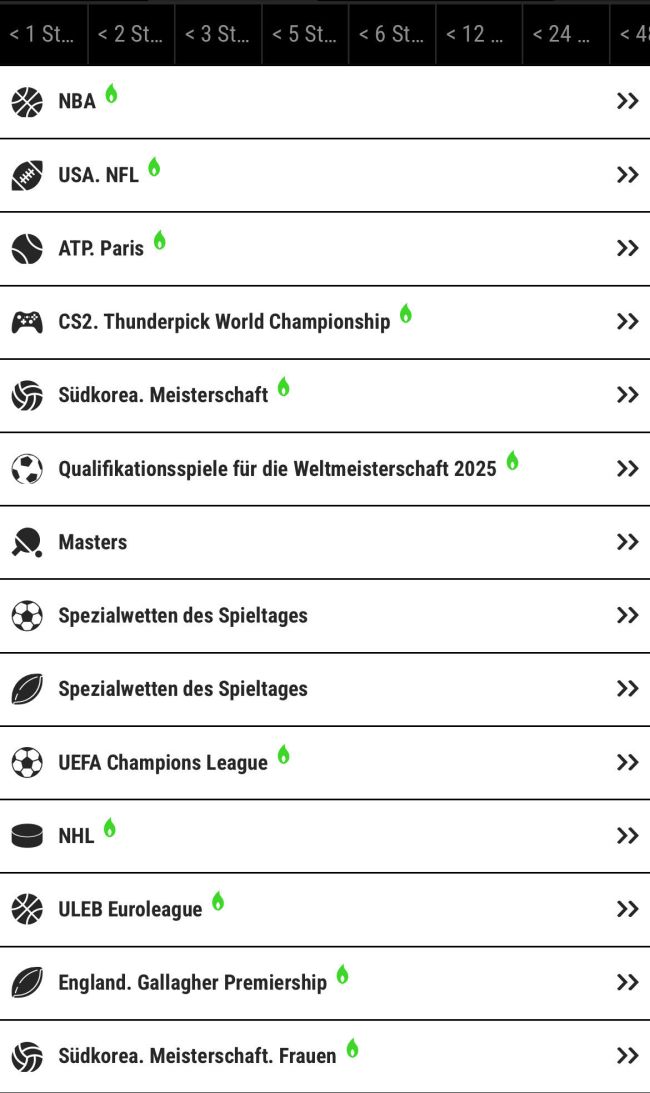
Task: Select the '< 1 St...' time filter
Action: pos(43,34)
